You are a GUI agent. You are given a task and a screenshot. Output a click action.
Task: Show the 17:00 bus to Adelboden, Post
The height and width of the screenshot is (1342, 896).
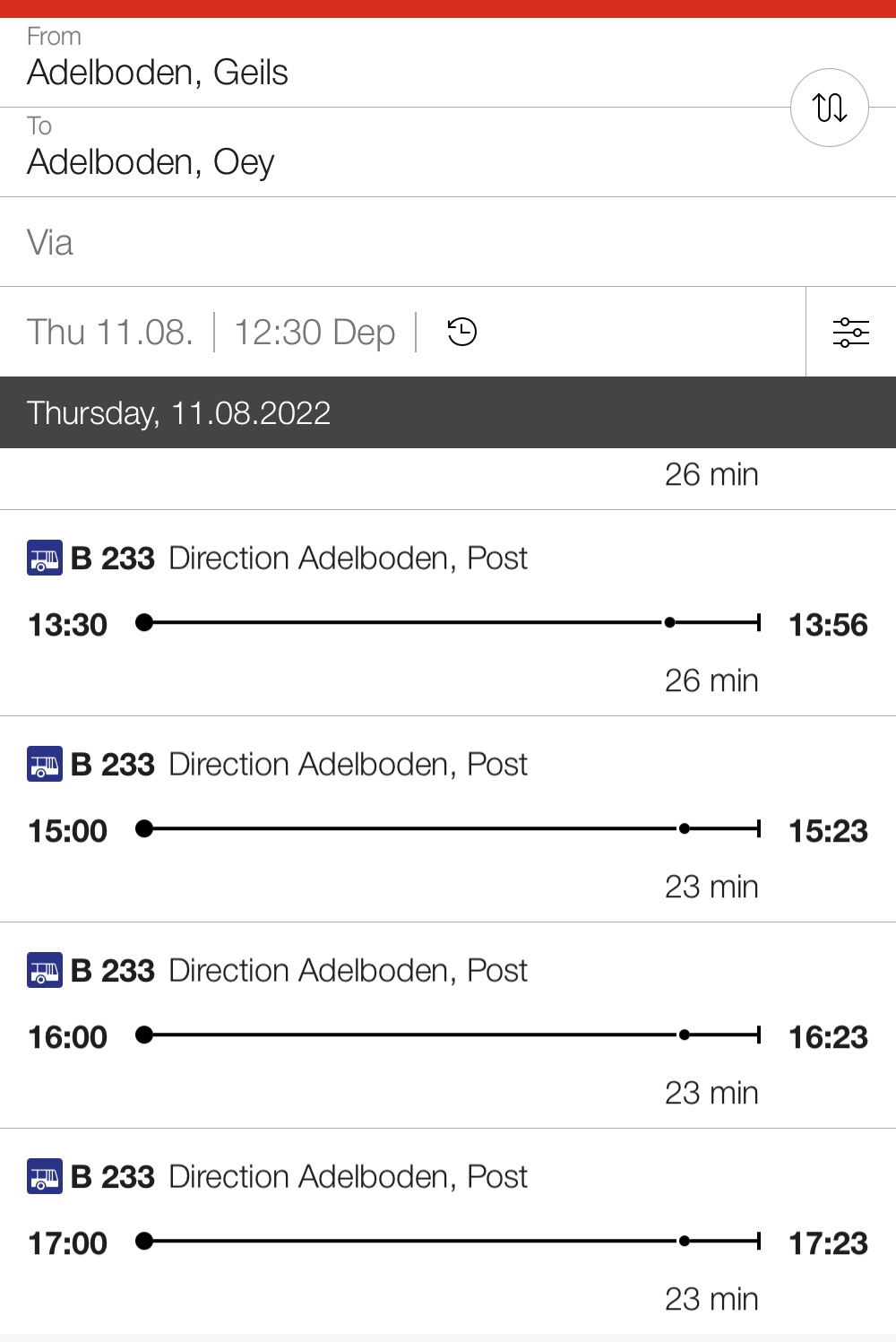coord(448,1239)
